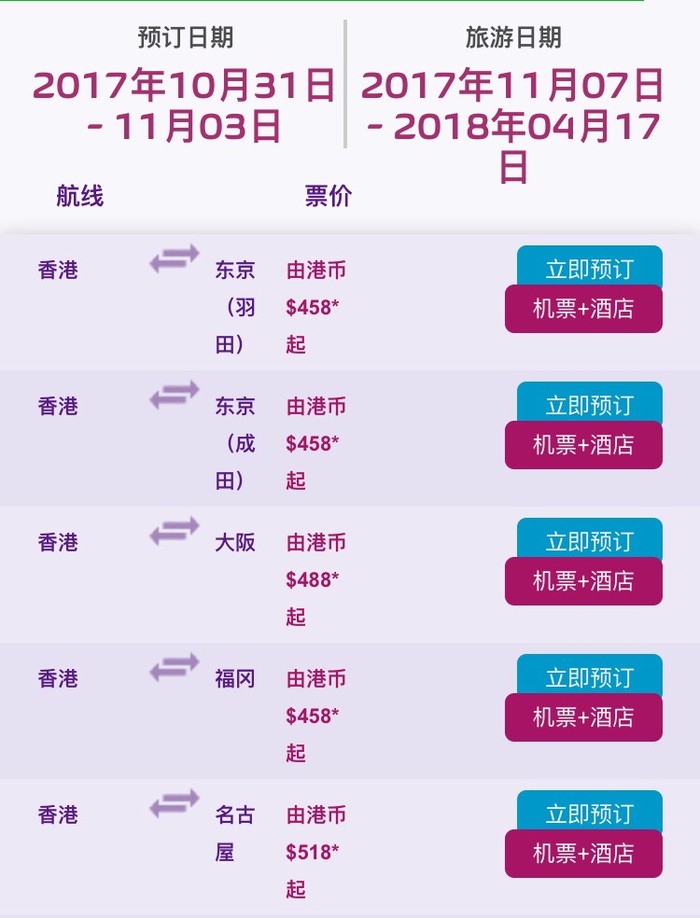Book now for Tokyo Narita (成田) route
Screen dimensions: 700x918
(x=589, y=402)
